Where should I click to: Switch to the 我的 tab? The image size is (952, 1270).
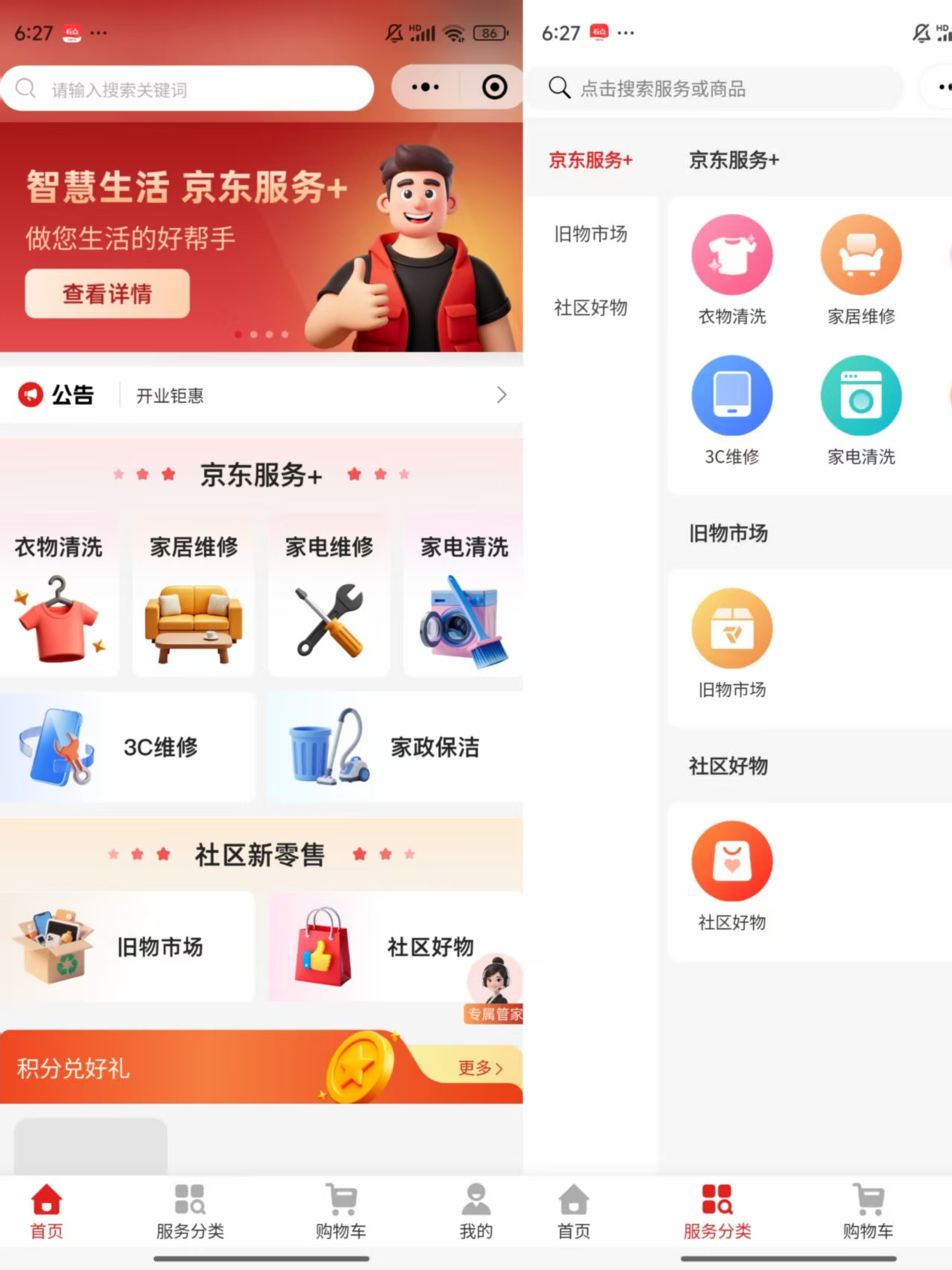[x=476, y=1212]
